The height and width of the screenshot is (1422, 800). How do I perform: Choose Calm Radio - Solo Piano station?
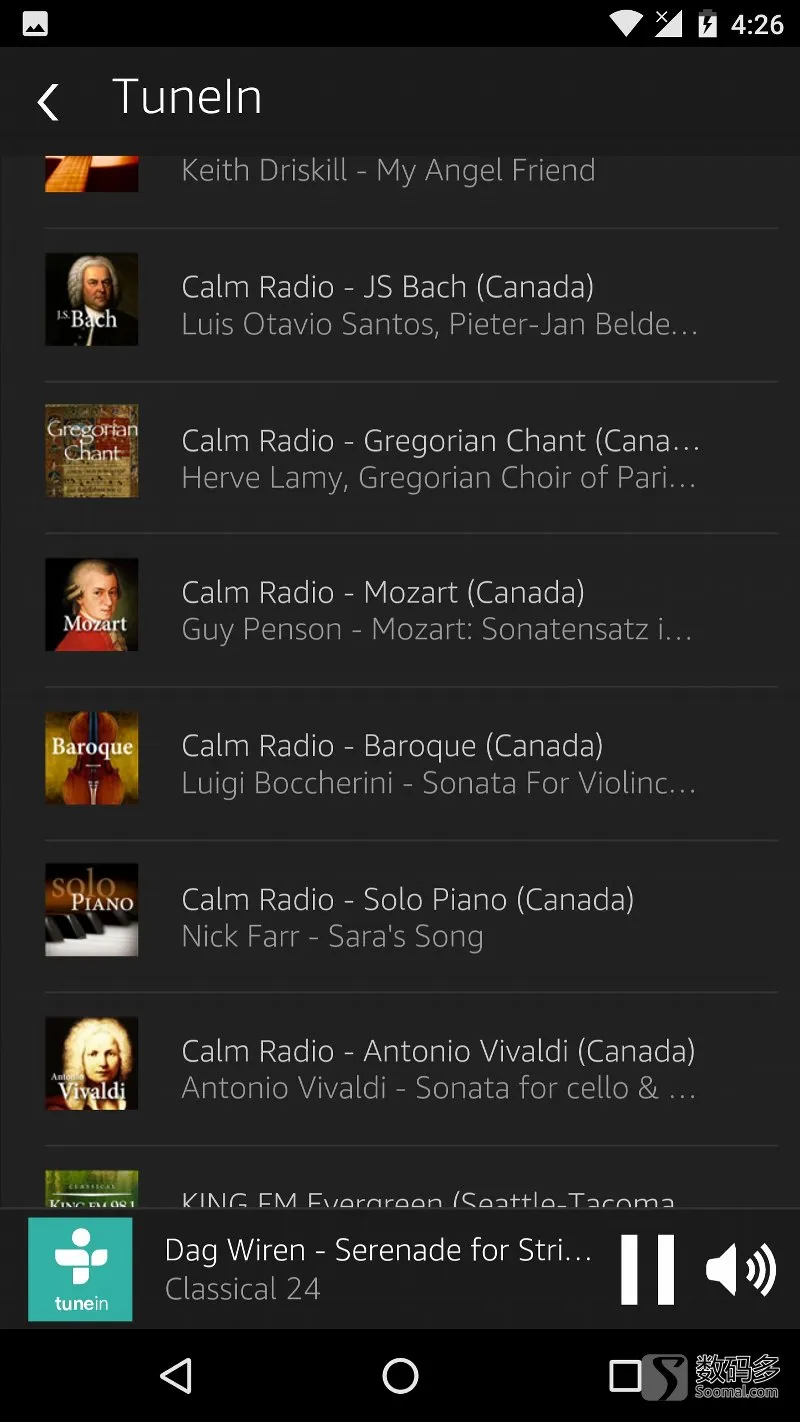pyautogui.click(x=410, y=917)
